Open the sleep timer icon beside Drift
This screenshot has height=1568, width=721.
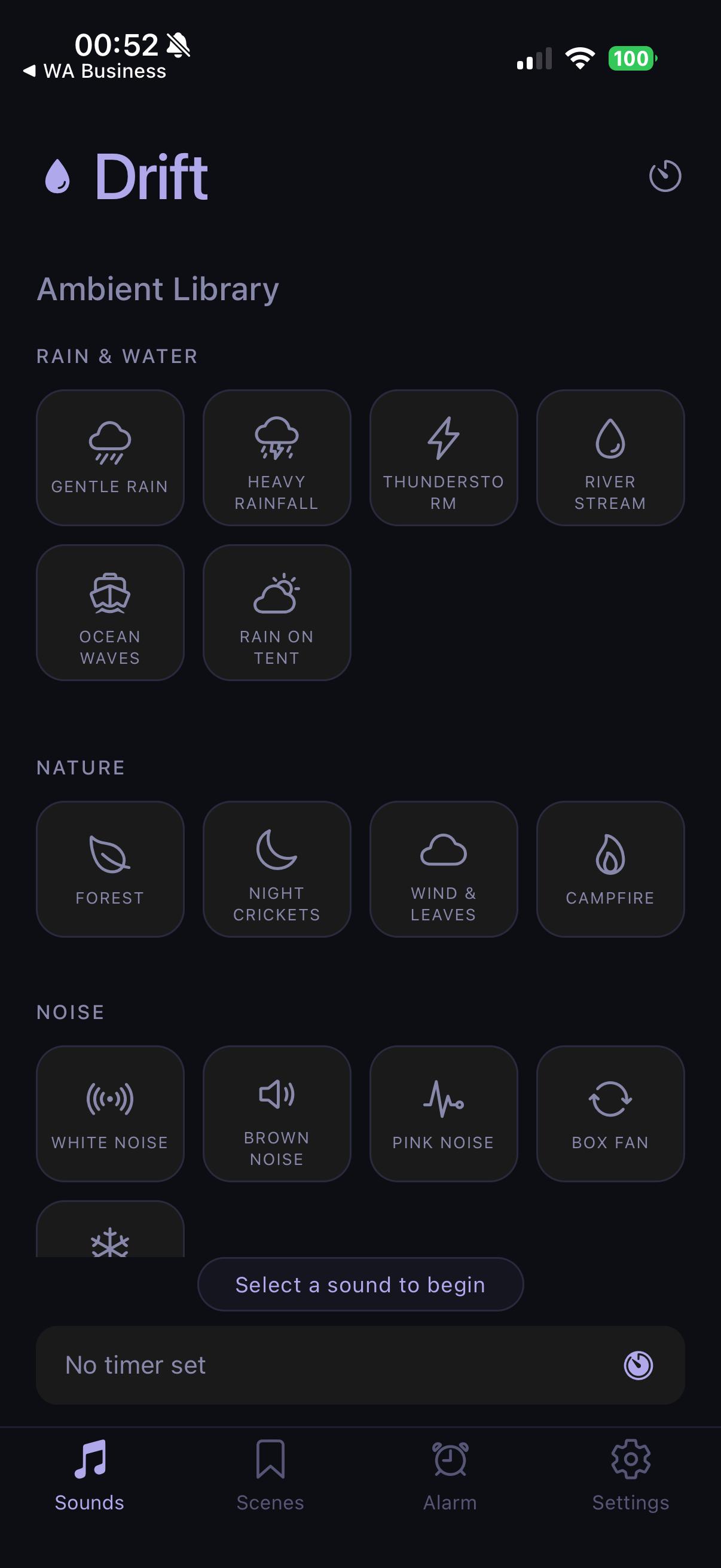click(664, 176)
